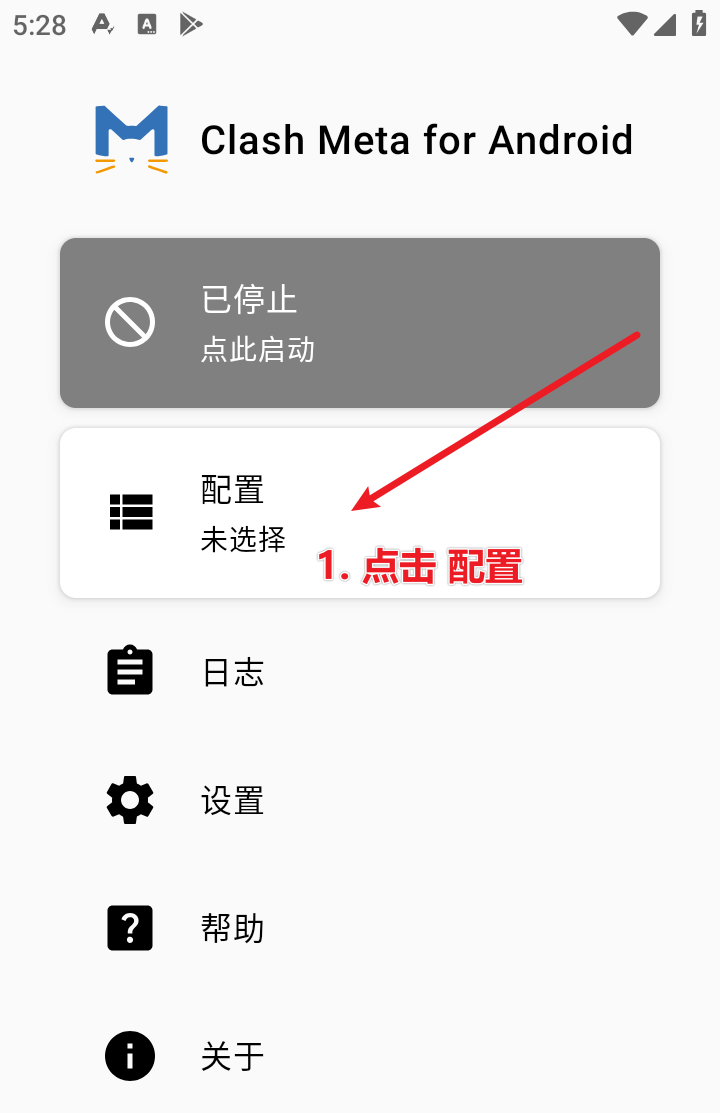Viewport: 720px width, 1113px height.
Task: Click the battery charging indicator
Action: tap(700, 25)
